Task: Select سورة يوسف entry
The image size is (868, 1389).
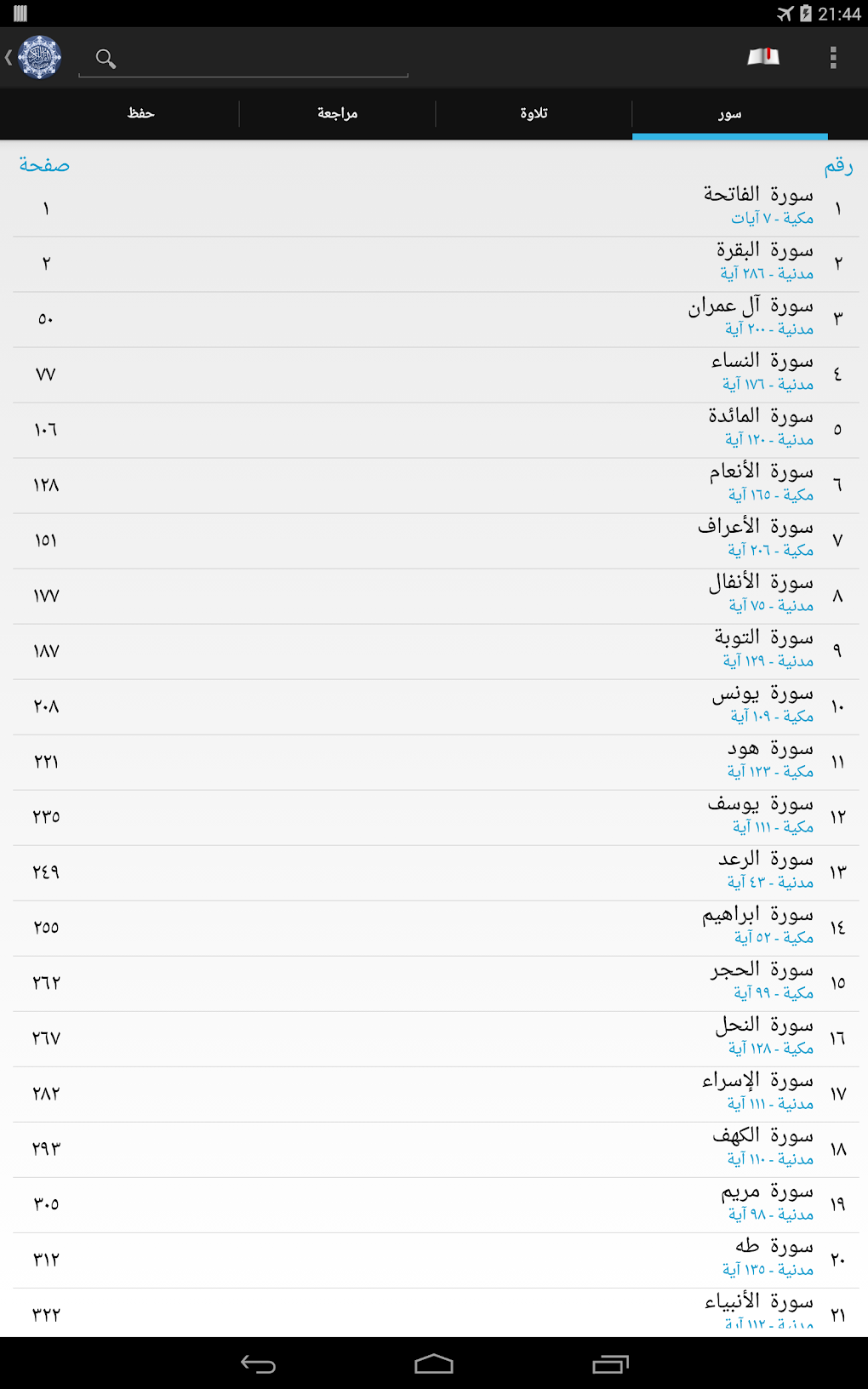Action: click(x=434, y=814)
